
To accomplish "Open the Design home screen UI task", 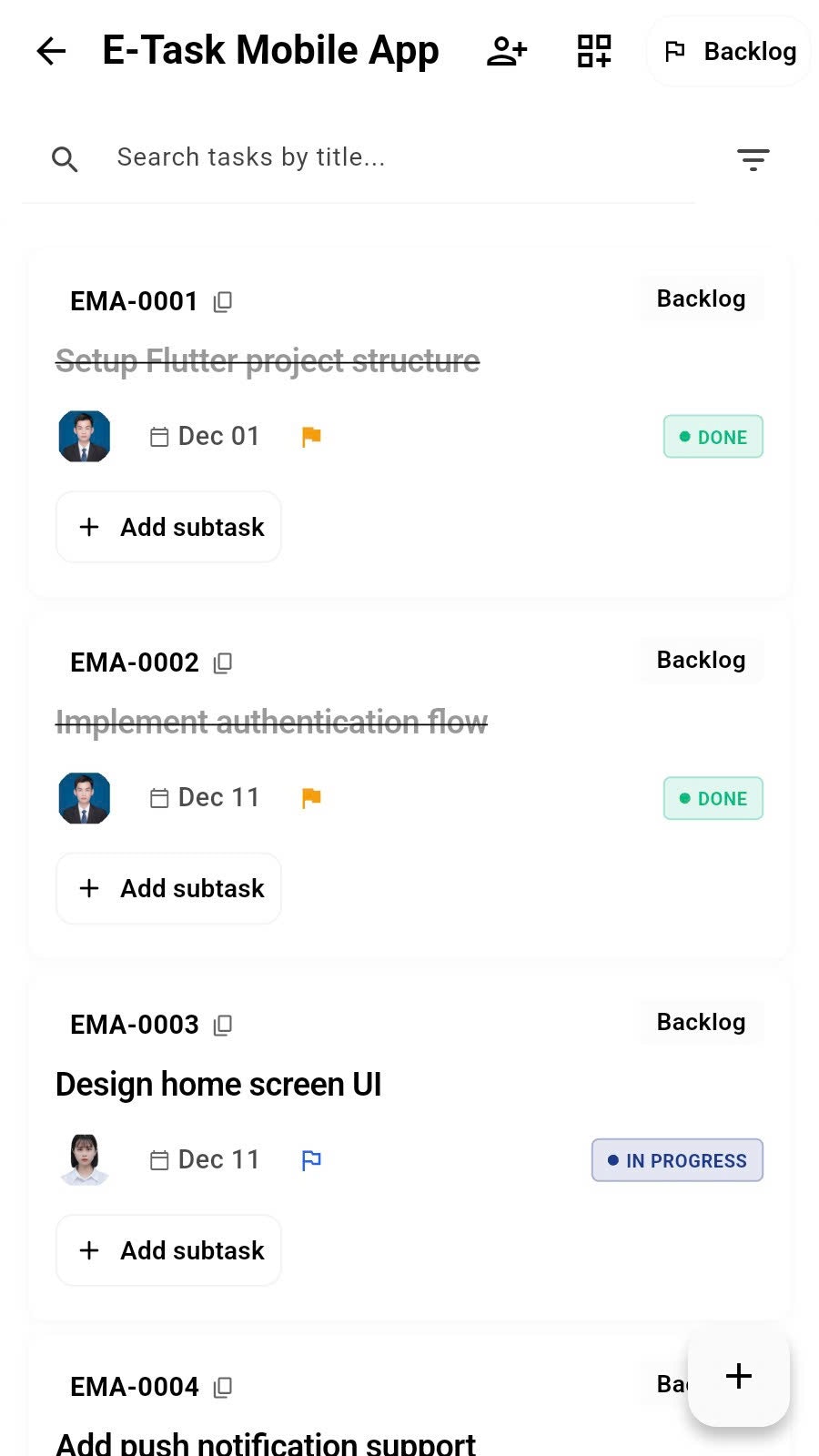I will tap(218, 1085).
